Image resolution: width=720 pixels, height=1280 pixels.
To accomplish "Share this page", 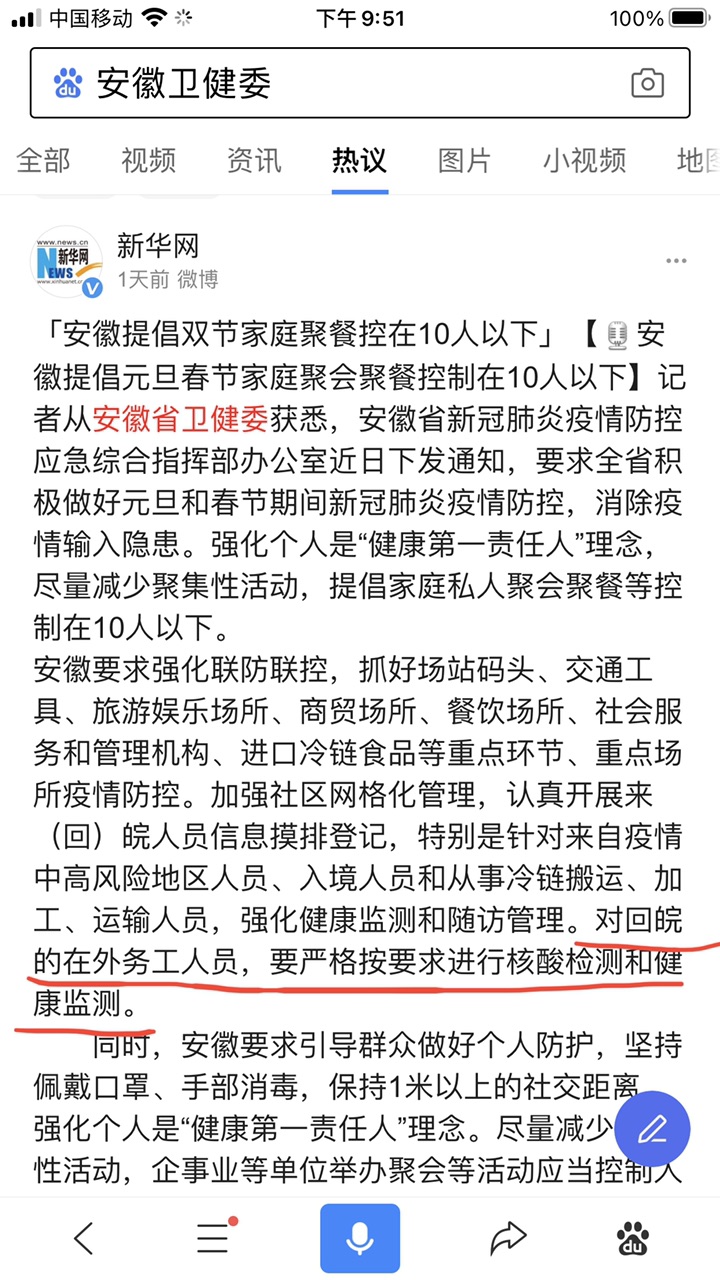I will 508,1239.
